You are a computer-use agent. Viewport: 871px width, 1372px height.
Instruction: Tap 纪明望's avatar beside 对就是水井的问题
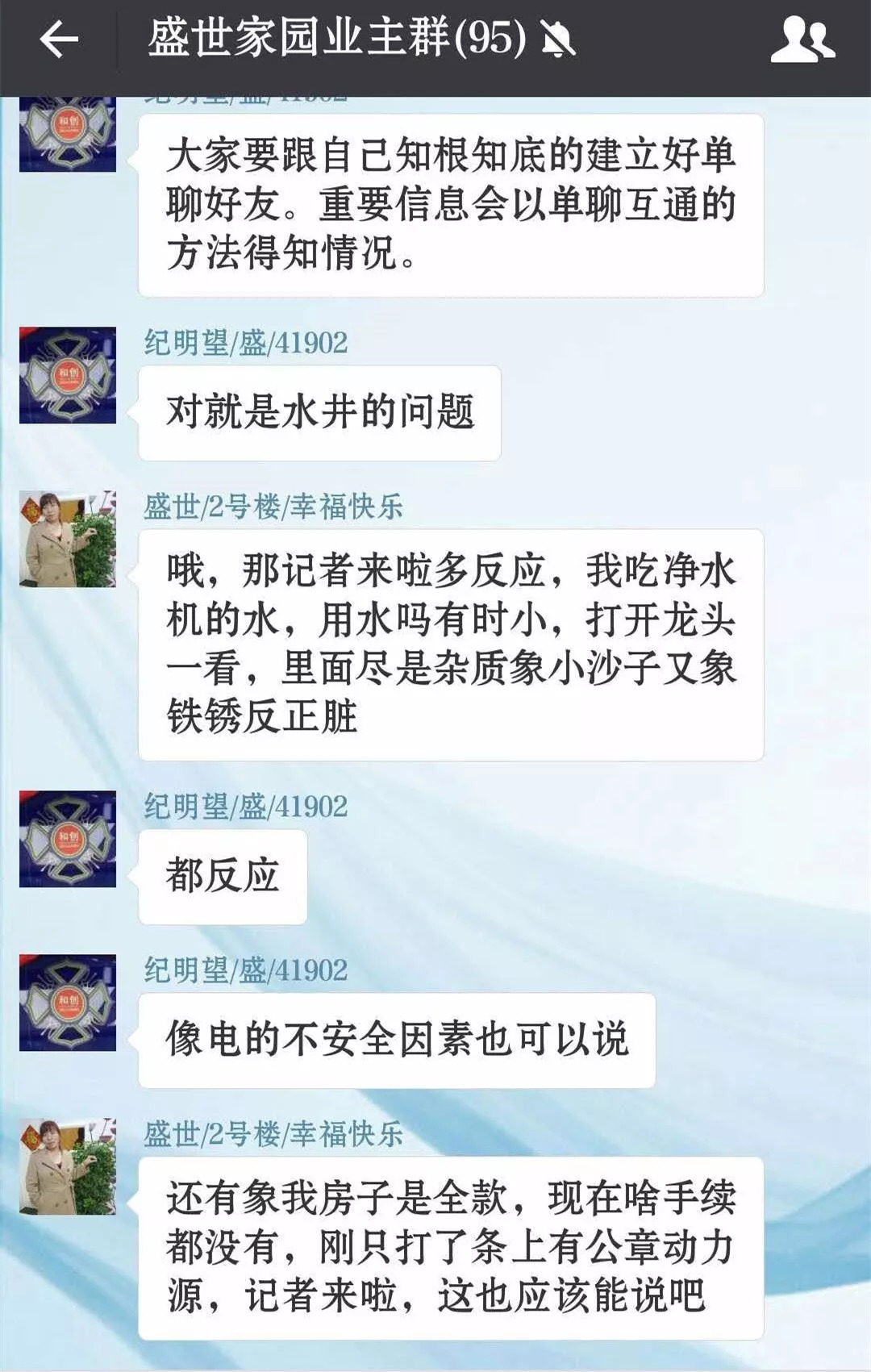point(68,375)
